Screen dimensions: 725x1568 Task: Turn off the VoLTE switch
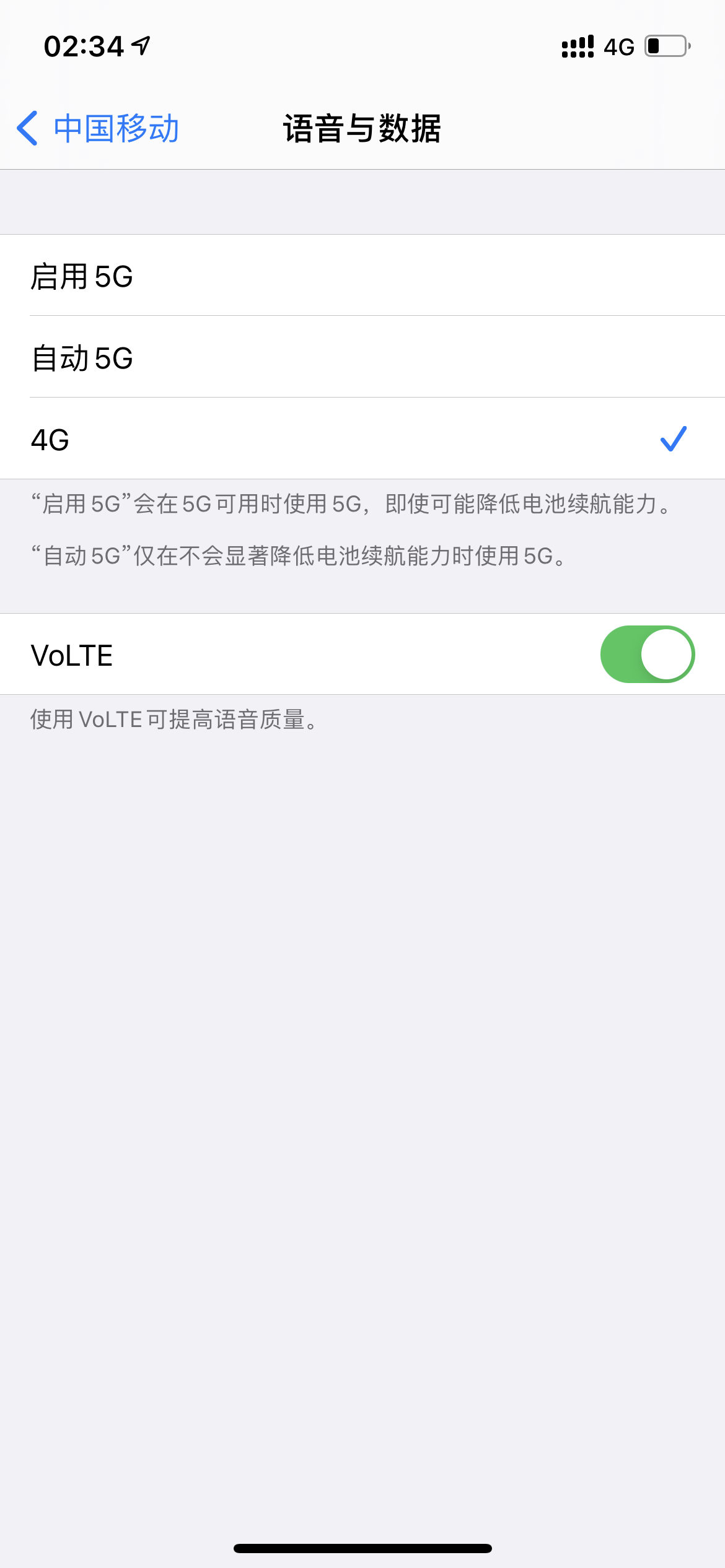coord(647,655)
